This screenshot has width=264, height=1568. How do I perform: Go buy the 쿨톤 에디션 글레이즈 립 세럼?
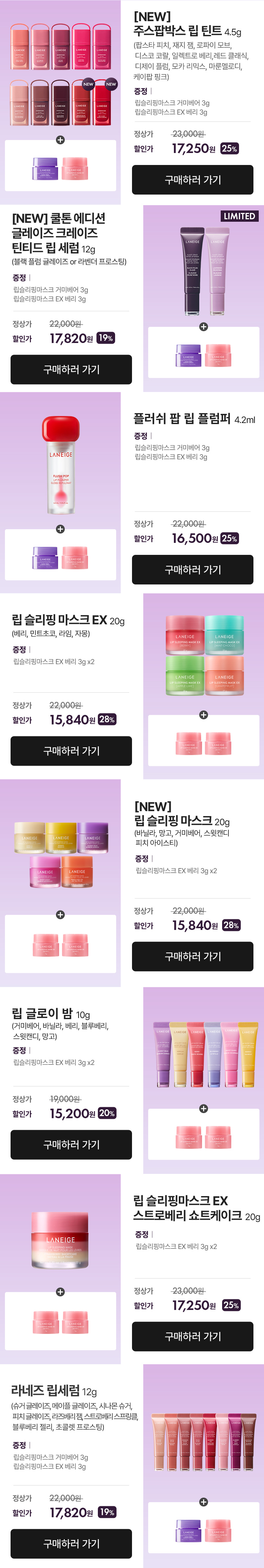(71, 369)
